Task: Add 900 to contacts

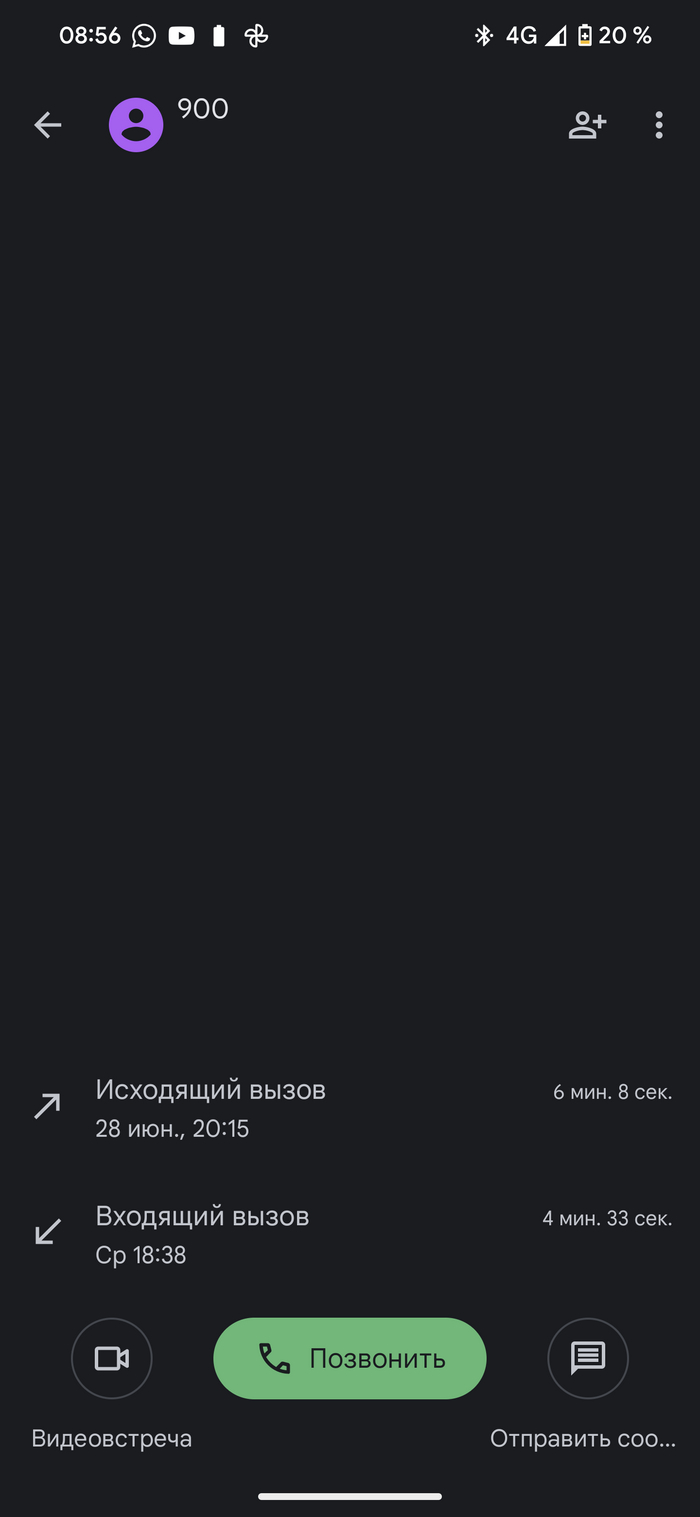Action: [x=587, y=125]
